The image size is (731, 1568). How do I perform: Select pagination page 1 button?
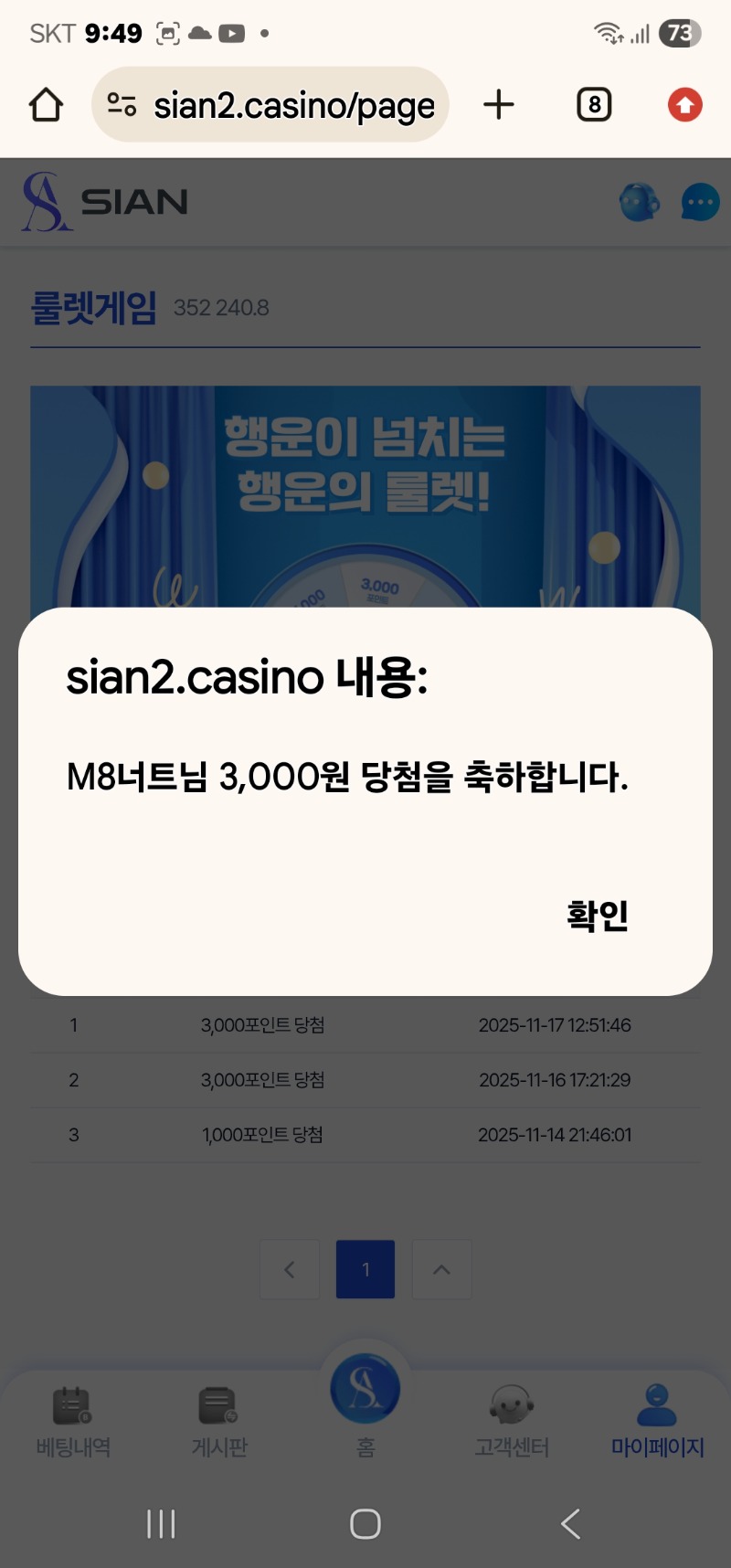(x=365, y=1268)
